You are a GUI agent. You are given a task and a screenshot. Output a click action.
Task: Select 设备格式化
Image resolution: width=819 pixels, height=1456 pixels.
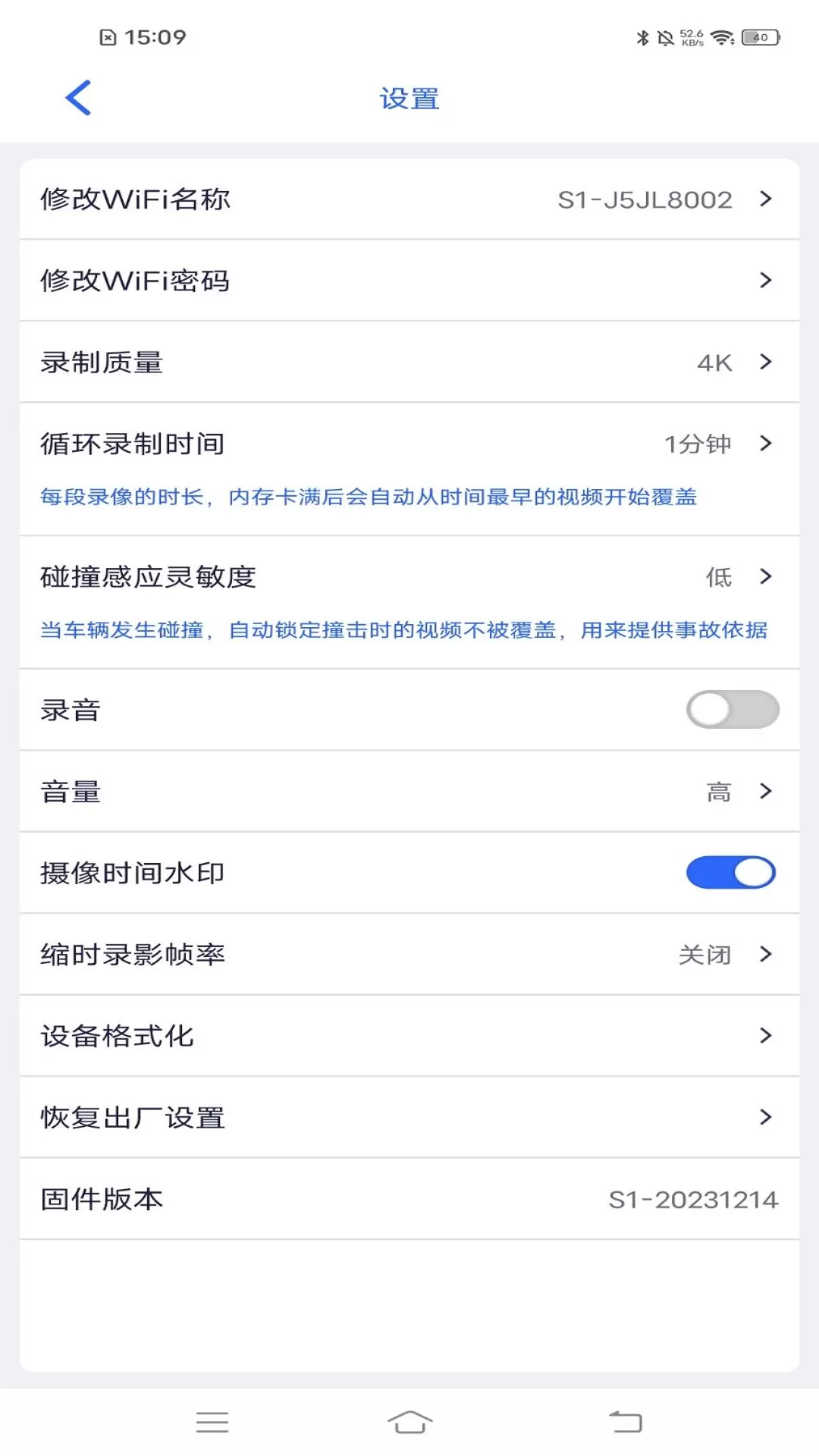coord(409,1036)
